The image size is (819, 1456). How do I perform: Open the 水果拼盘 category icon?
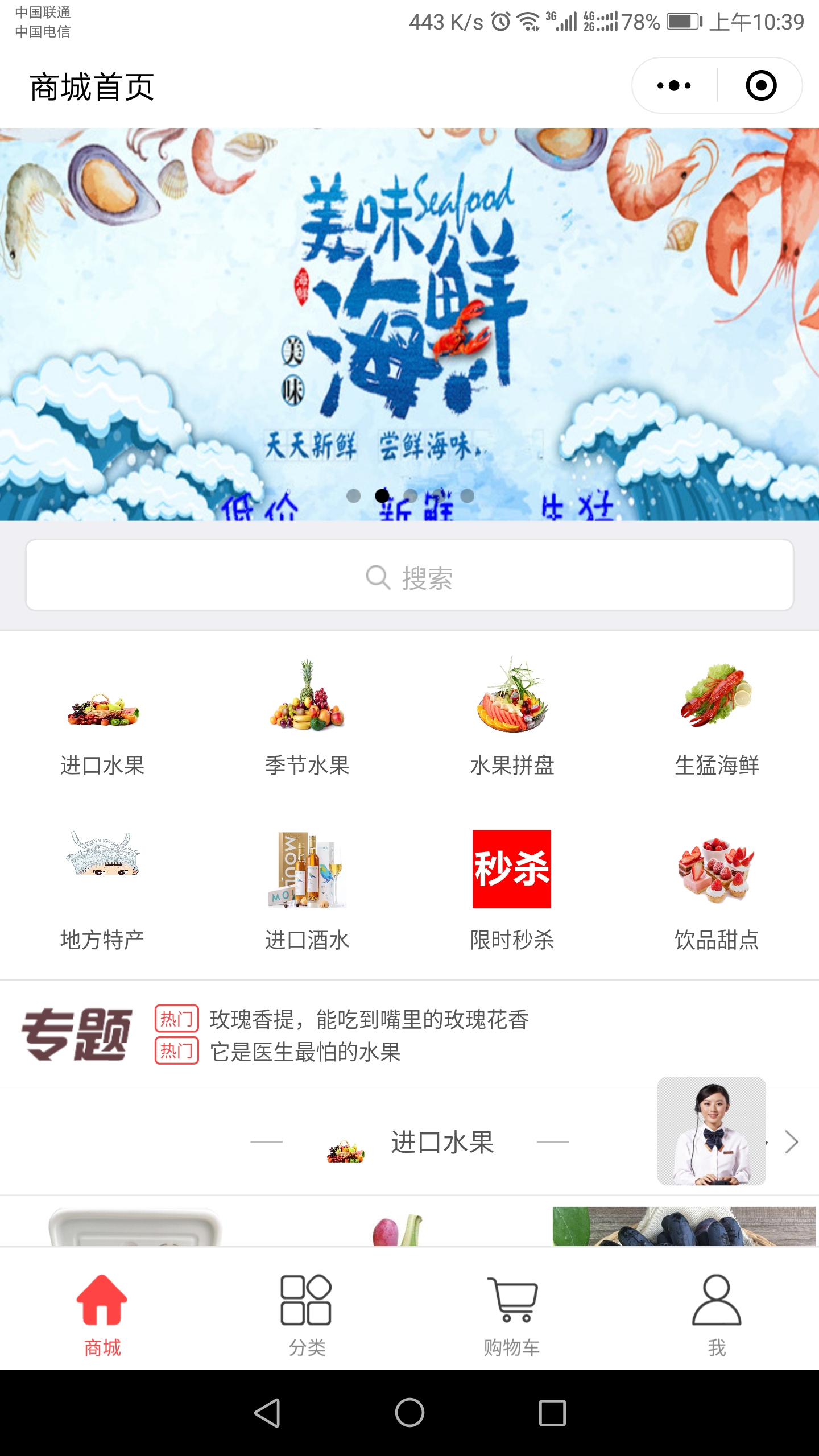click(512, 711)
